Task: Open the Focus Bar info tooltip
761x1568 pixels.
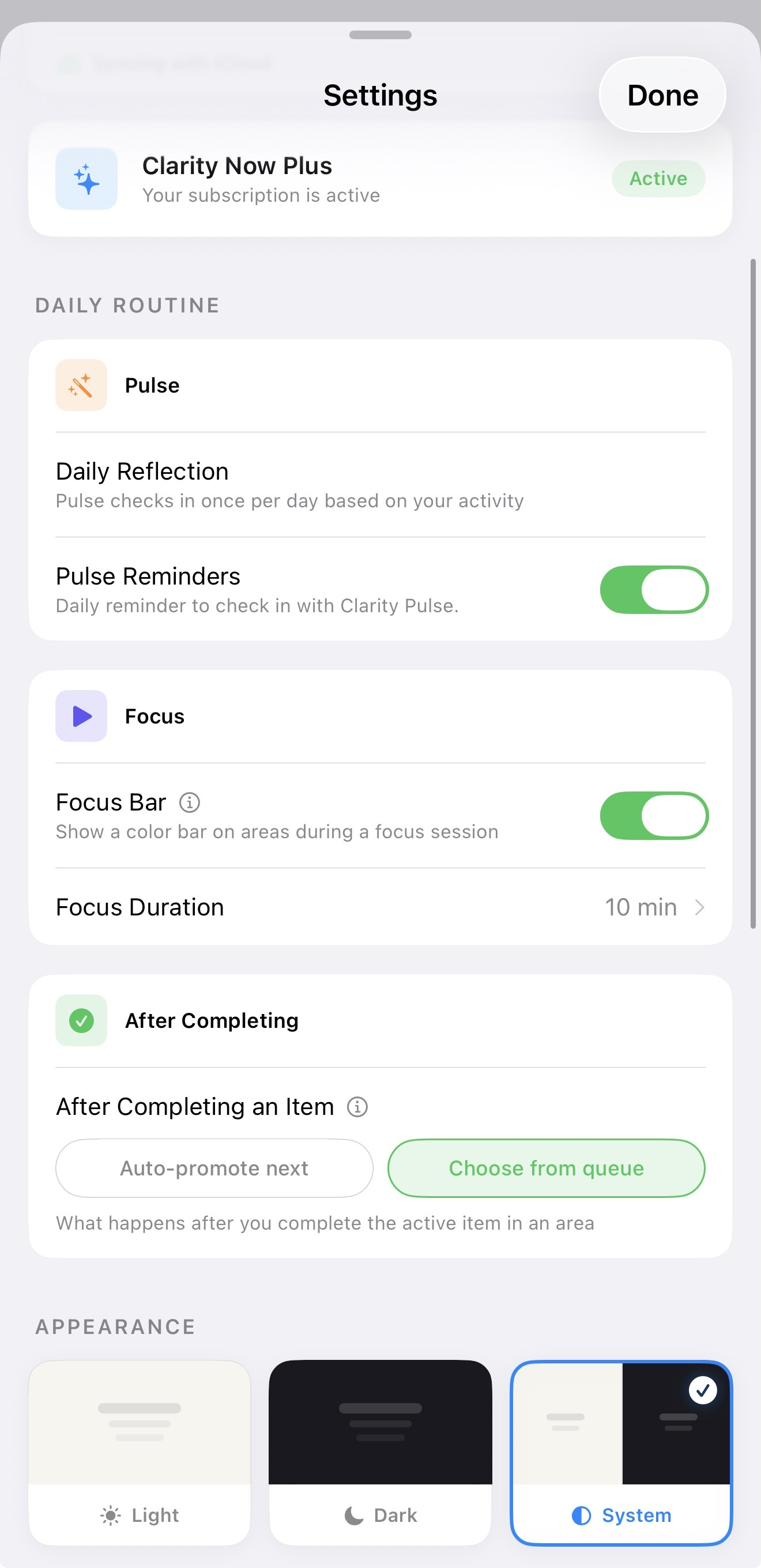Action: click(189, 801)
